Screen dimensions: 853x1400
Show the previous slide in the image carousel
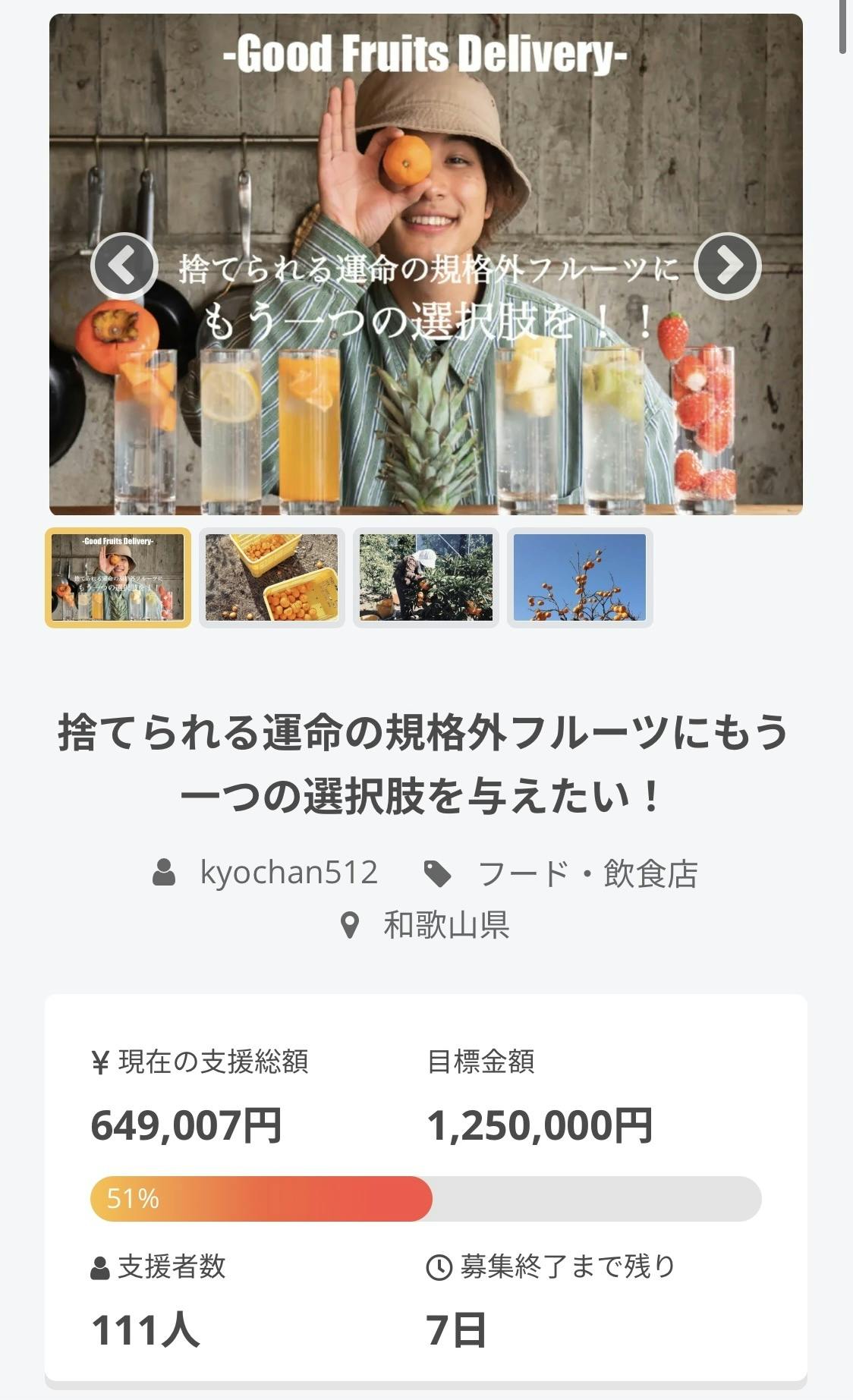124,266
